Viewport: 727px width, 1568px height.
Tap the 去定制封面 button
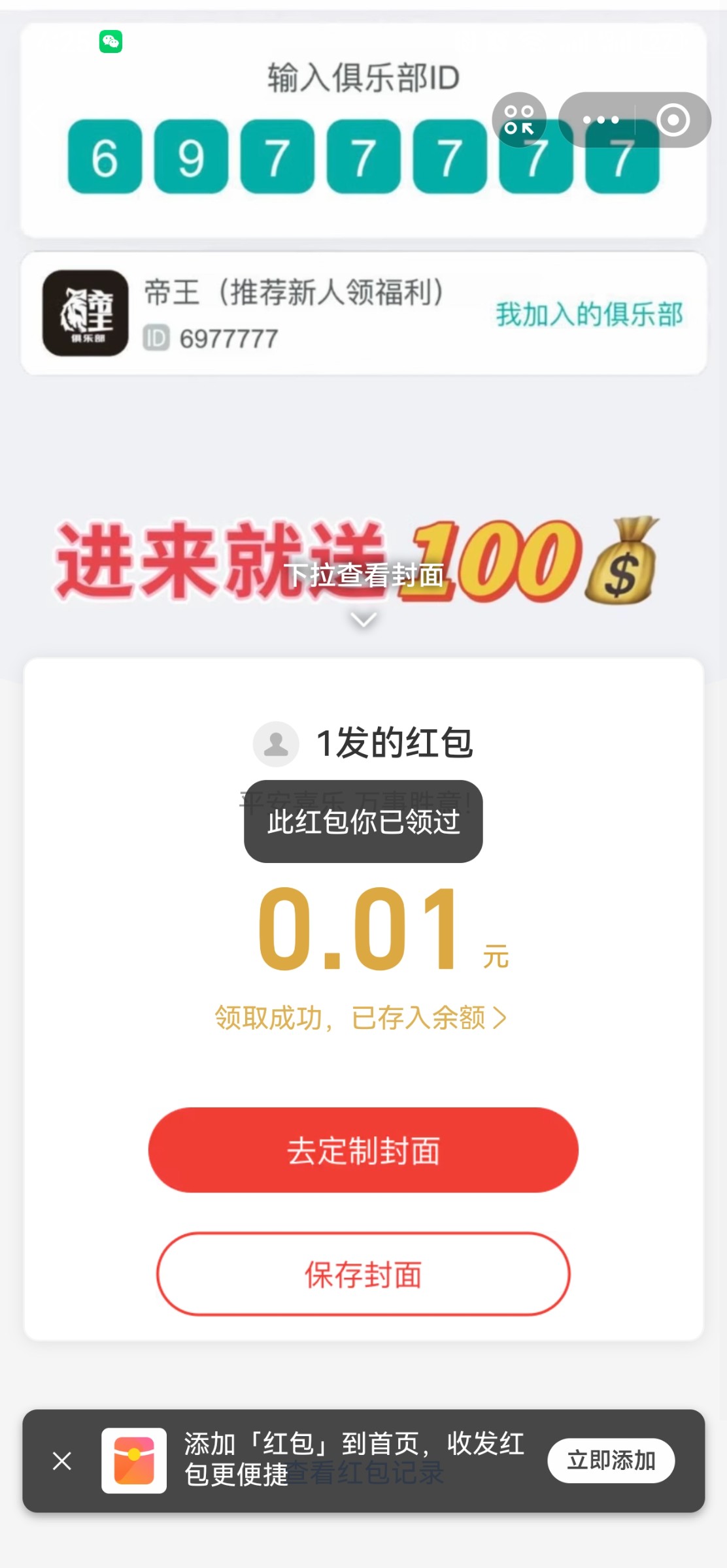363,1150
